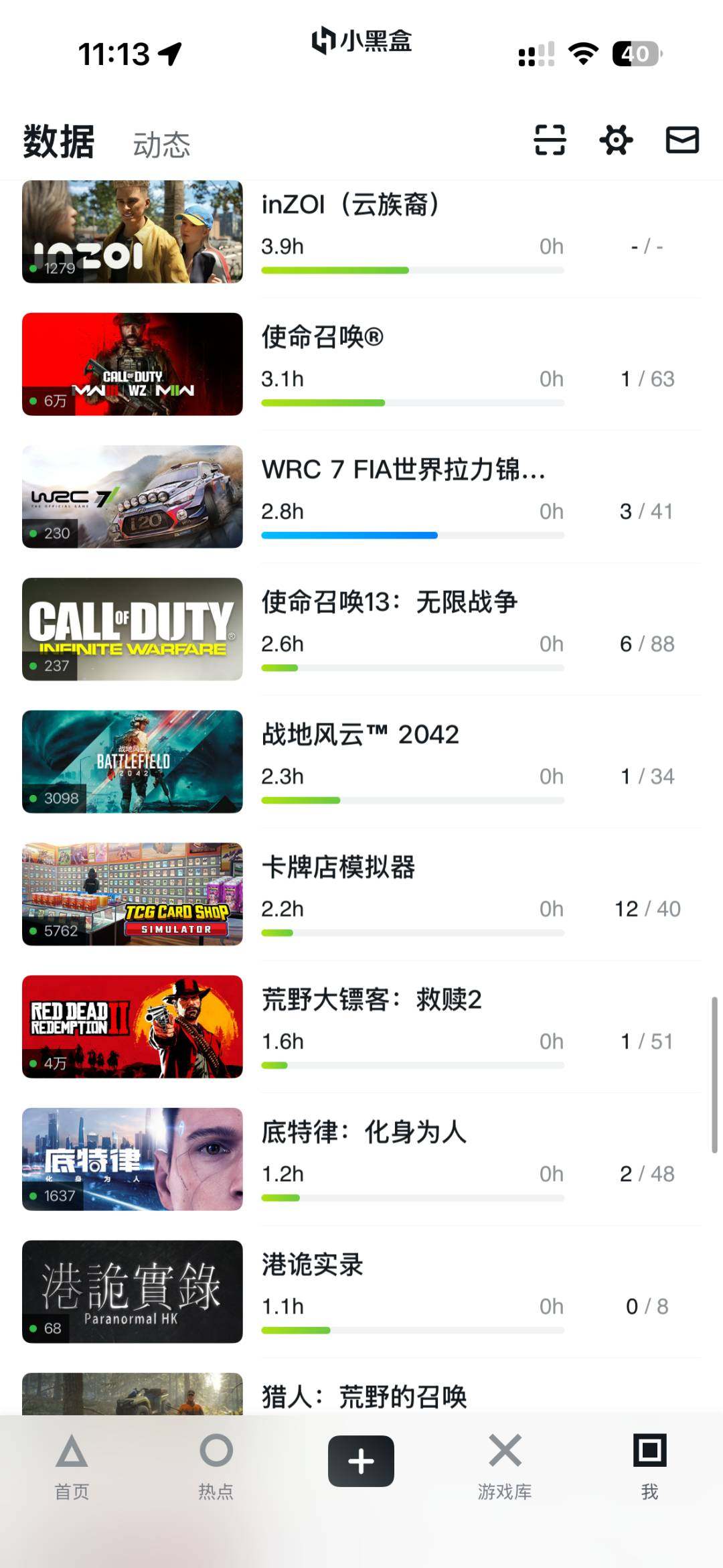Image resolution: width=723 pixels, height=1568 pixels.
Task: Toggle the player count dot on 港诡实录
Action: [32, 1328]
